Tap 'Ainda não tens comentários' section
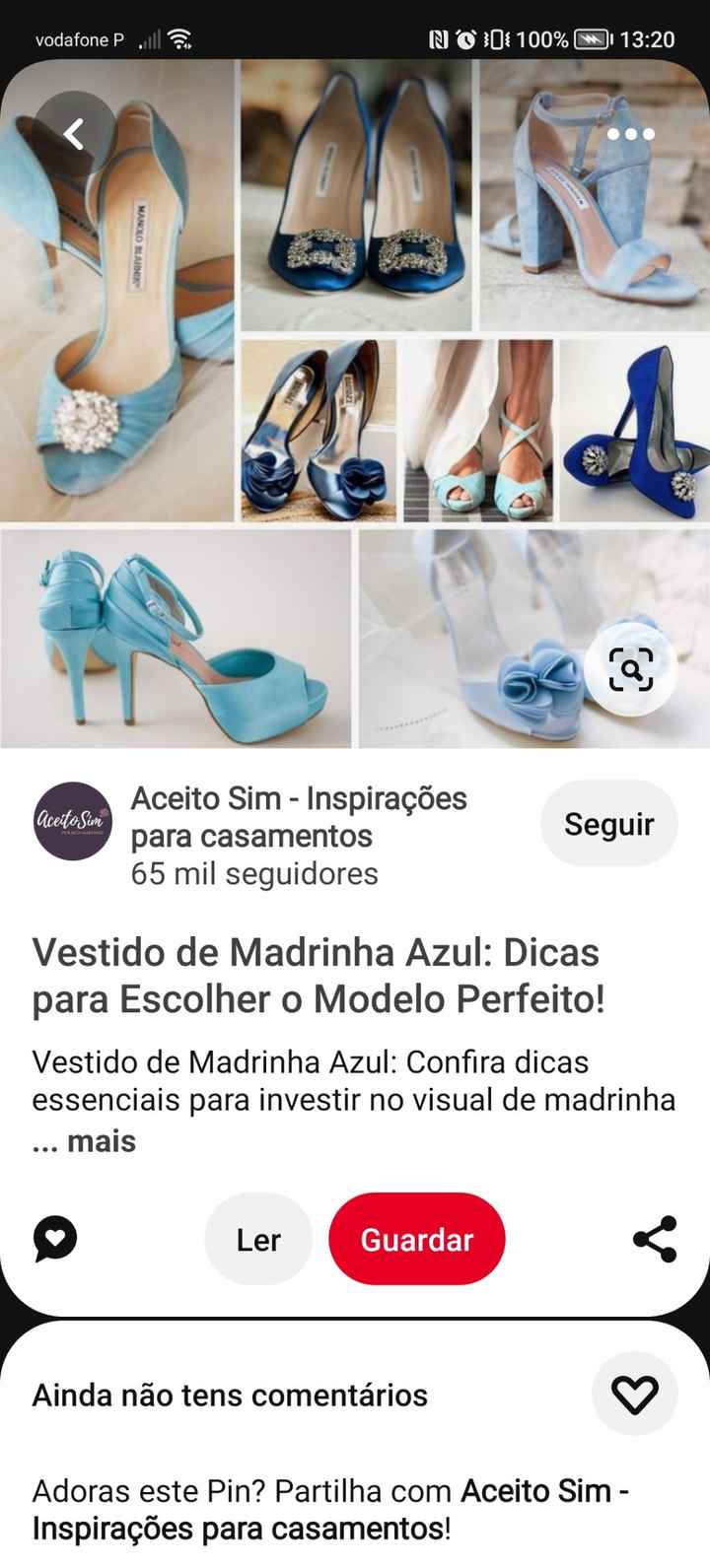The width and height of the screenshot is (710, 1568). pos(229,1395)
